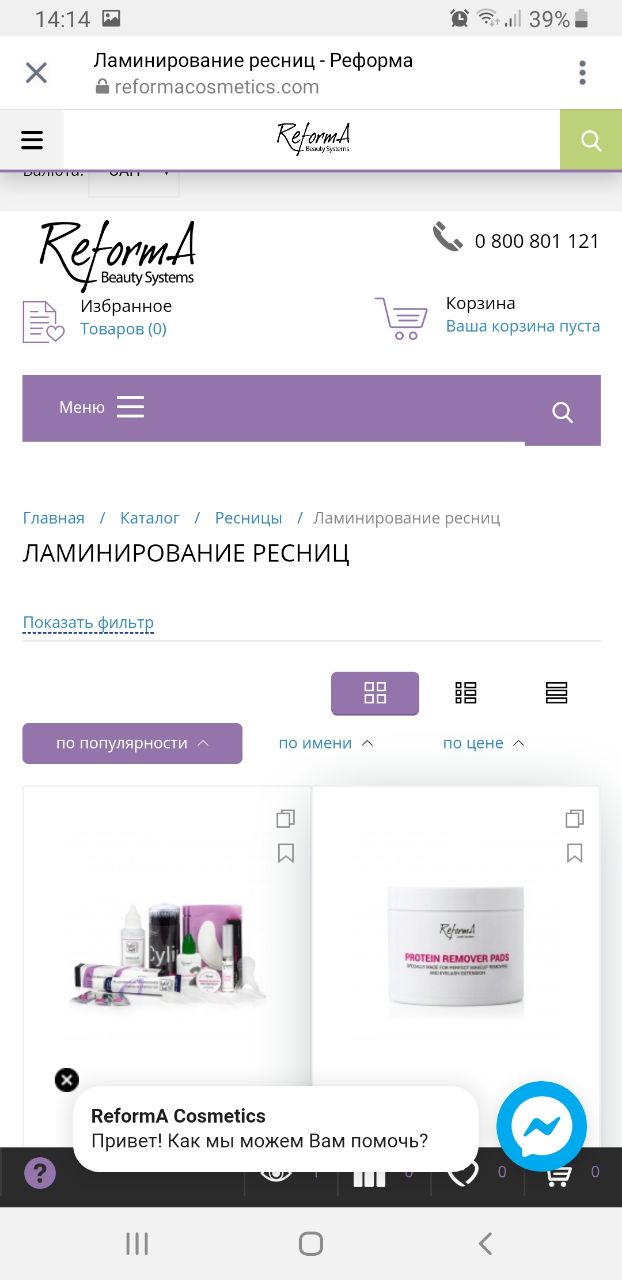Sort products по имени
The width and height of the screenshot is (622, 1280).
click(325, 743)
